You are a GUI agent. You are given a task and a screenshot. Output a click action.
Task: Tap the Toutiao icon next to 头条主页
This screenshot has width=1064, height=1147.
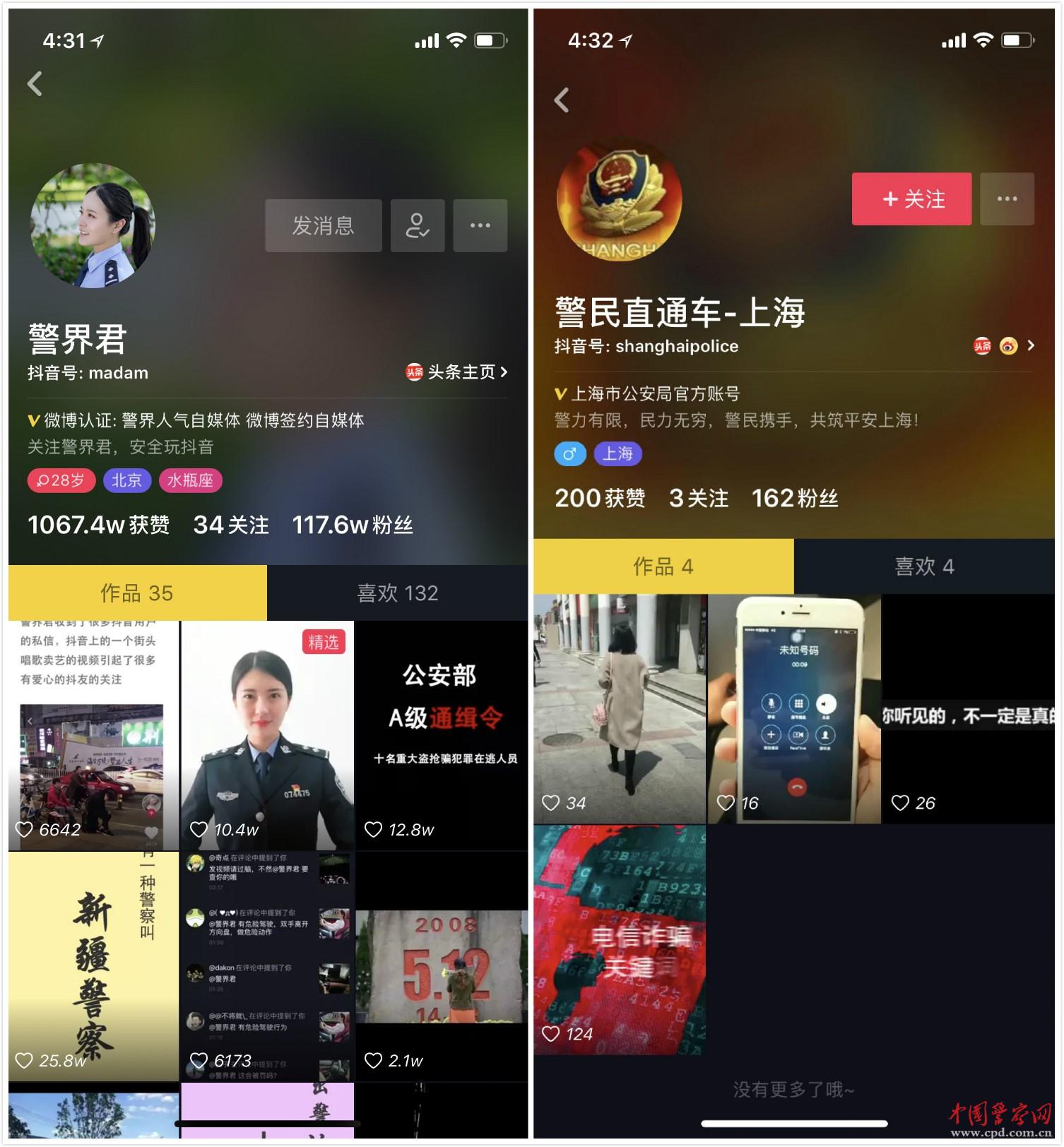[414, 373]
